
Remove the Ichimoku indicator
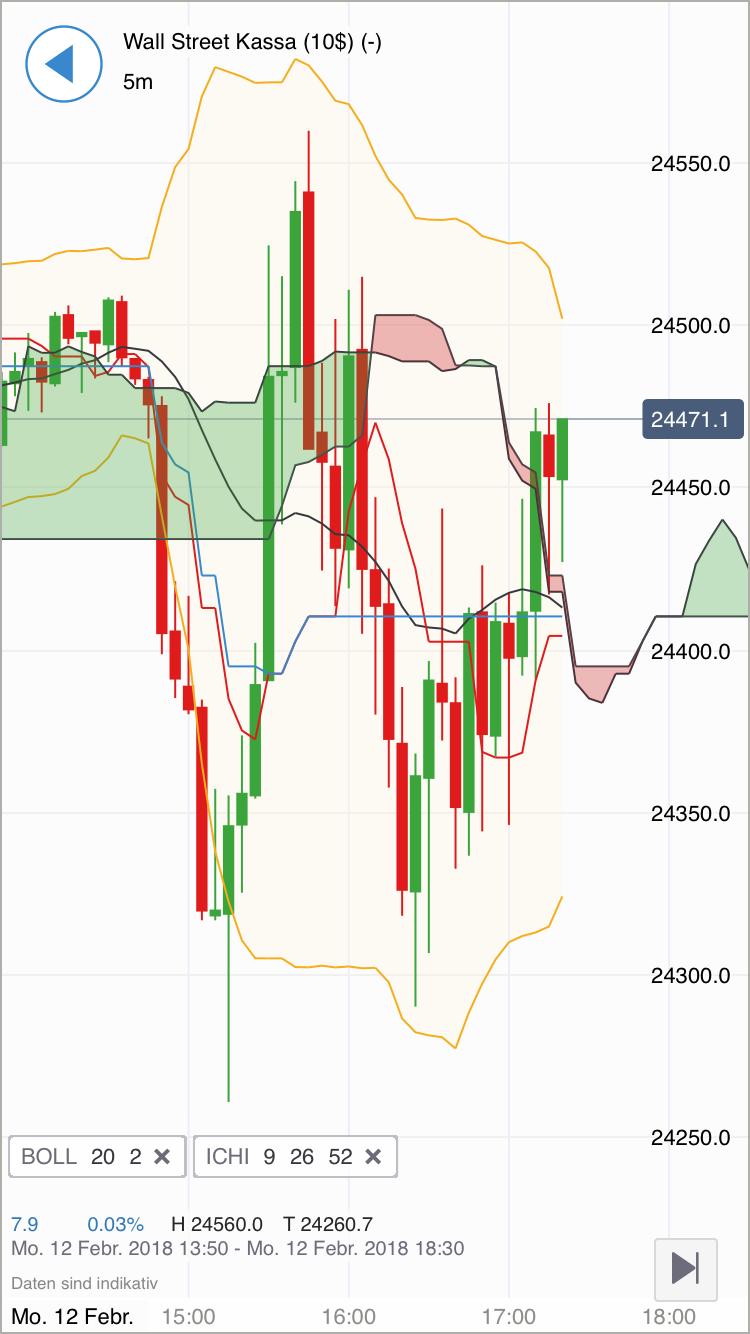click(374, 1156)
